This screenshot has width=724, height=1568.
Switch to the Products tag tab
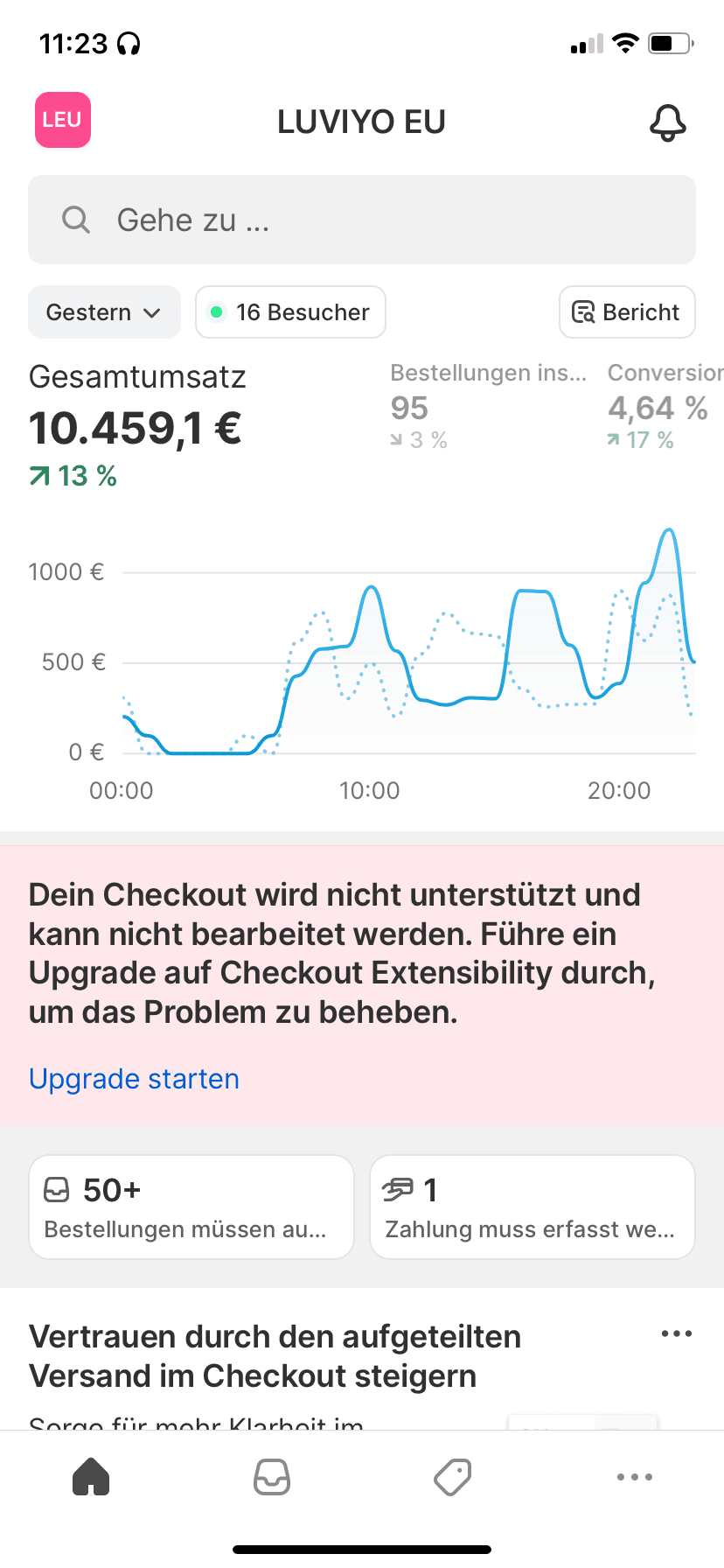453,1477
